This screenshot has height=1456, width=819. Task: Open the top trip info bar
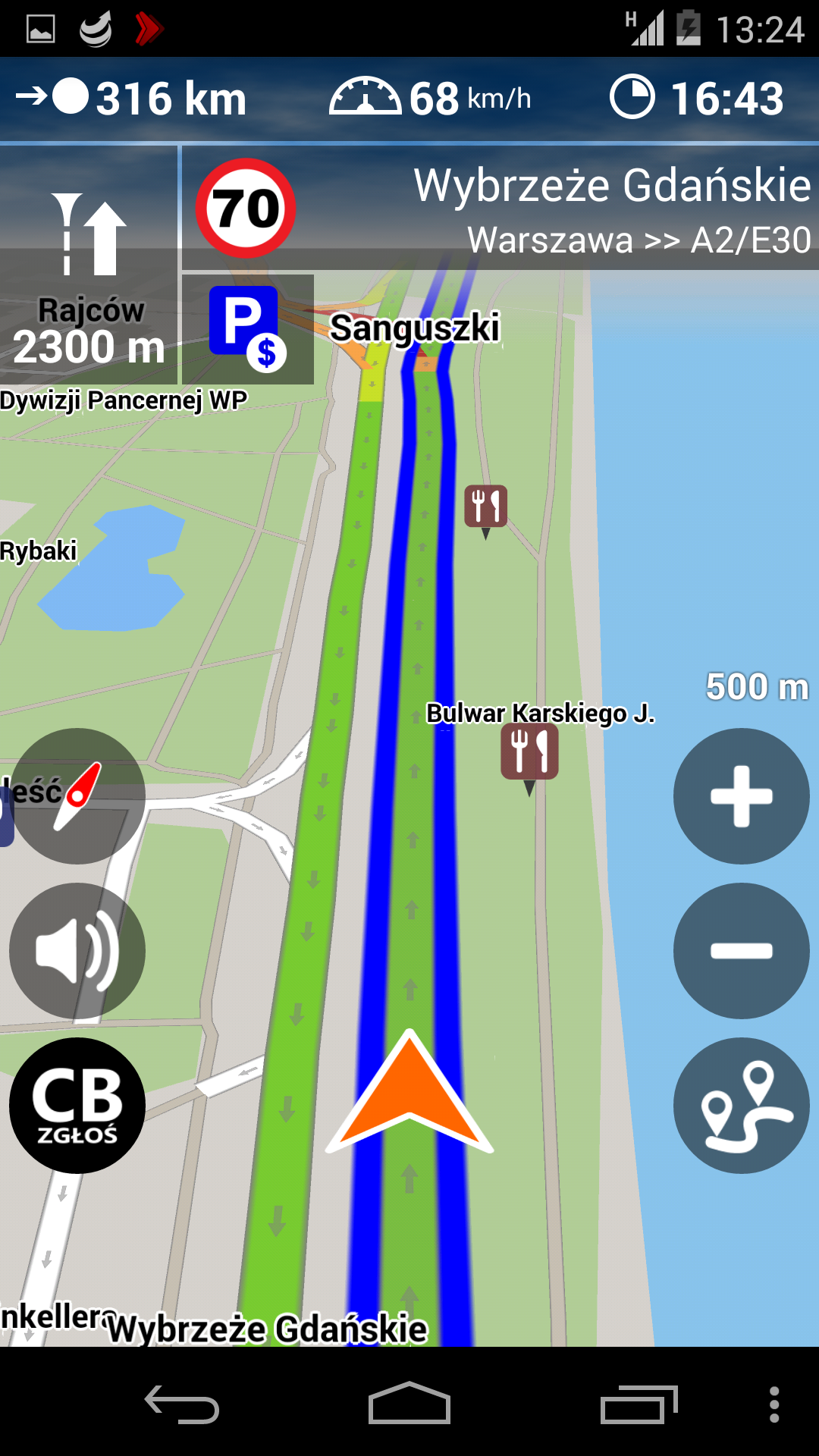pos(409,99)
